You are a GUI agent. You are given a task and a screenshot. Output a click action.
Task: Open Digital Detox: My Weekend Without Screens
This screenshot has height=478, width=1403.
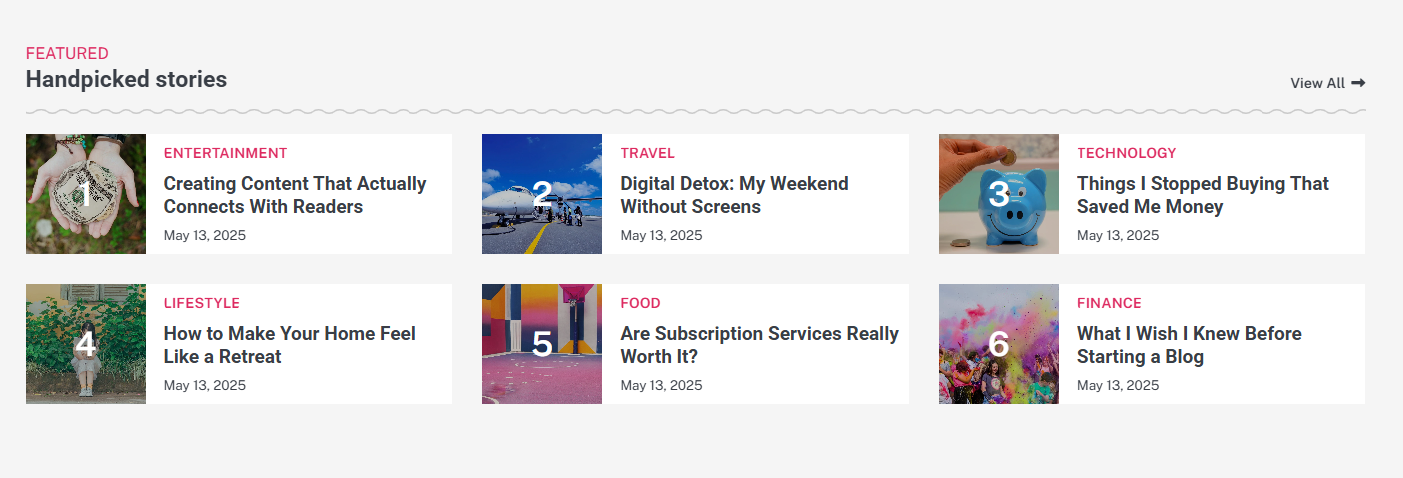tap(733, 195)
